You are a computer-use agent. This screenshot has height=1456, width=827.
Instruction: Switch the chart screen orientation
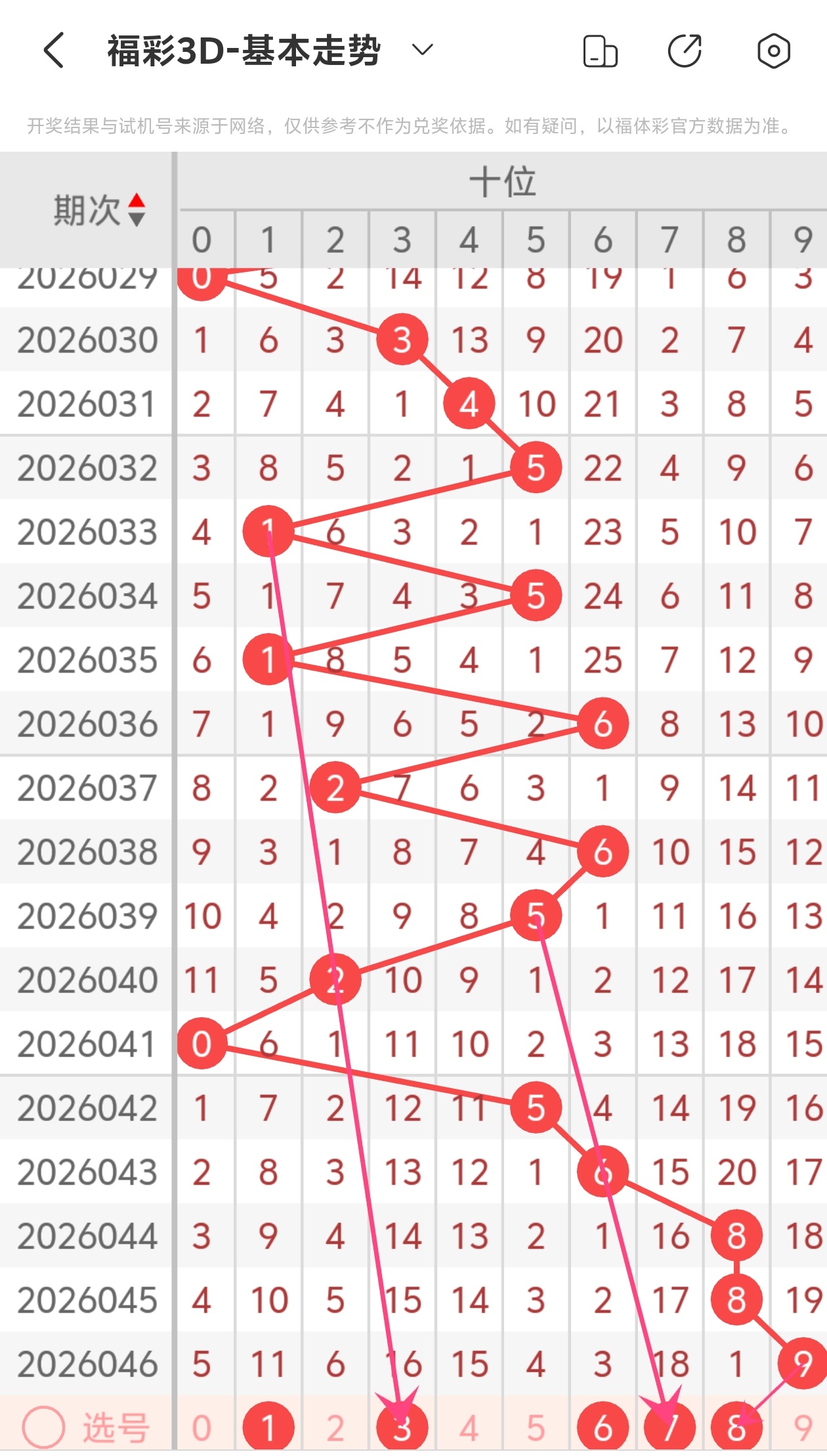coord(600,51)
